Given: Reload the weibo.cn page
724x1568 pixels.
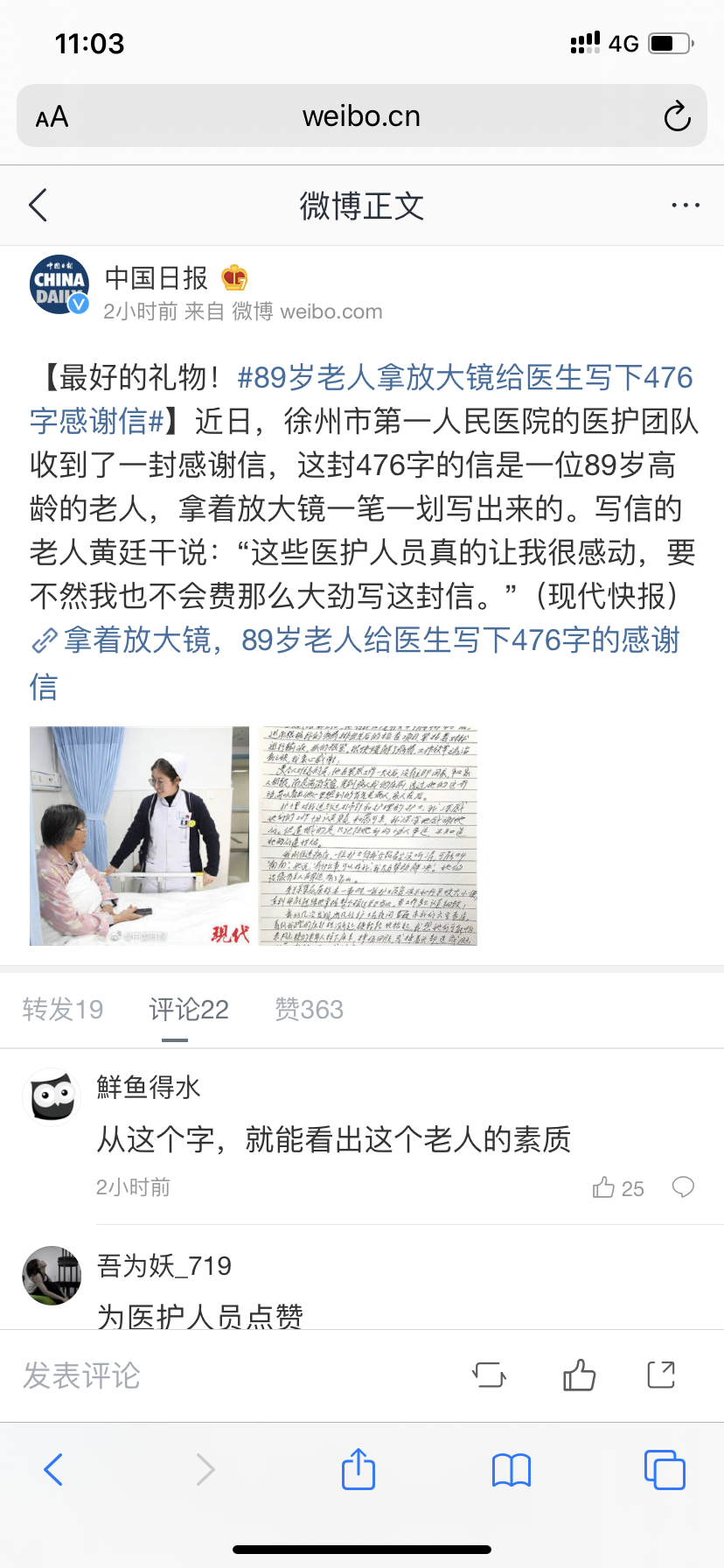Looking at the screenshot, I should click(677, 116).
